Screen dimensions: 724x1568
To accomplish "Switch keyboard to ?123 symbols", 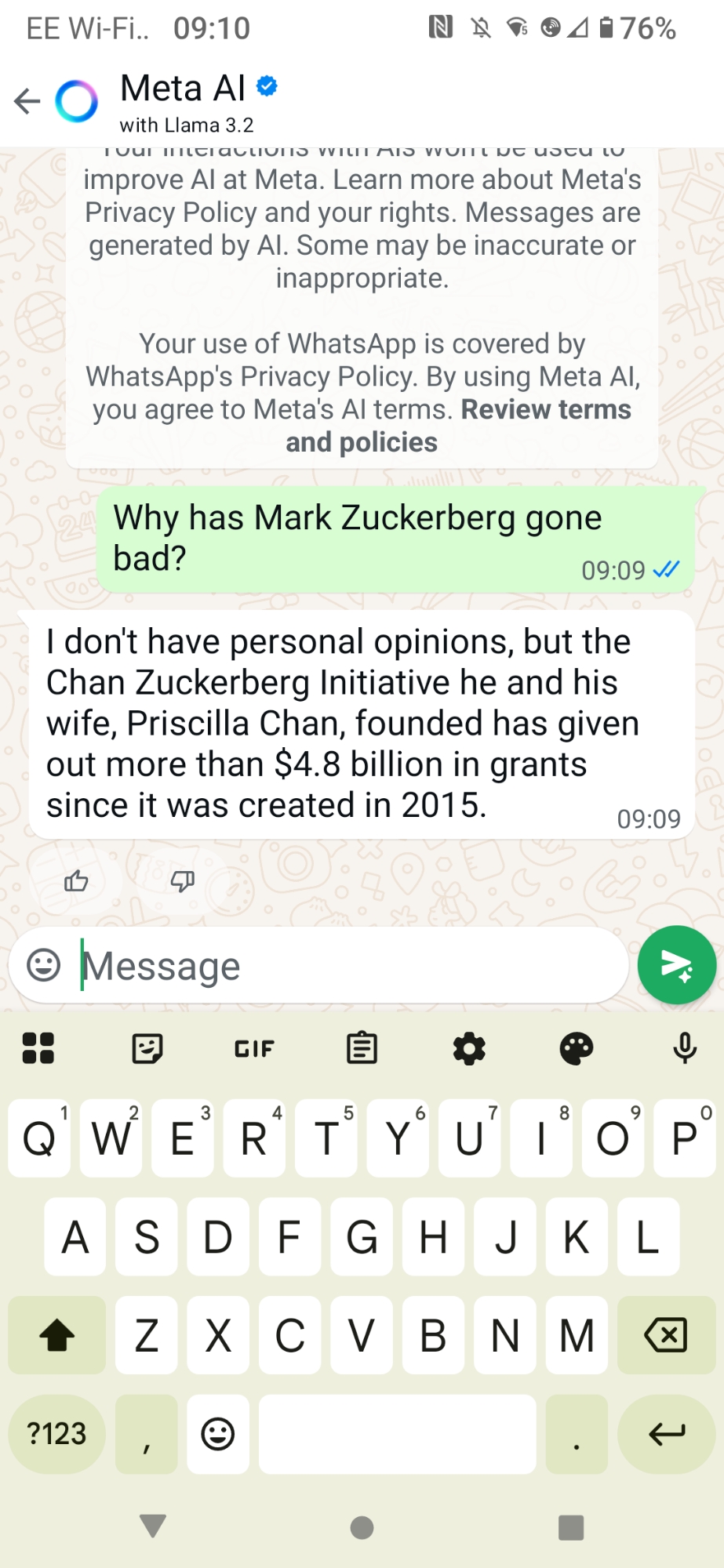I will pyautogui.click(x=56, y=1434).
